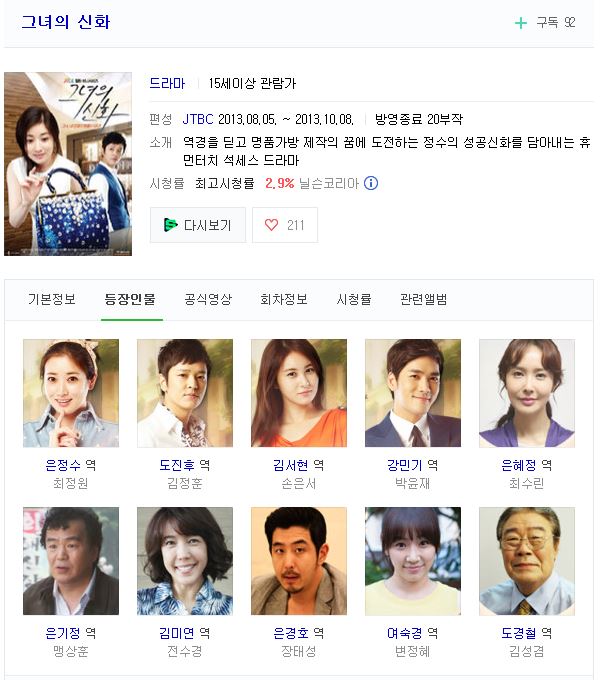Open the ratings info icon next to 닐슨코리아

click(371, 184)
